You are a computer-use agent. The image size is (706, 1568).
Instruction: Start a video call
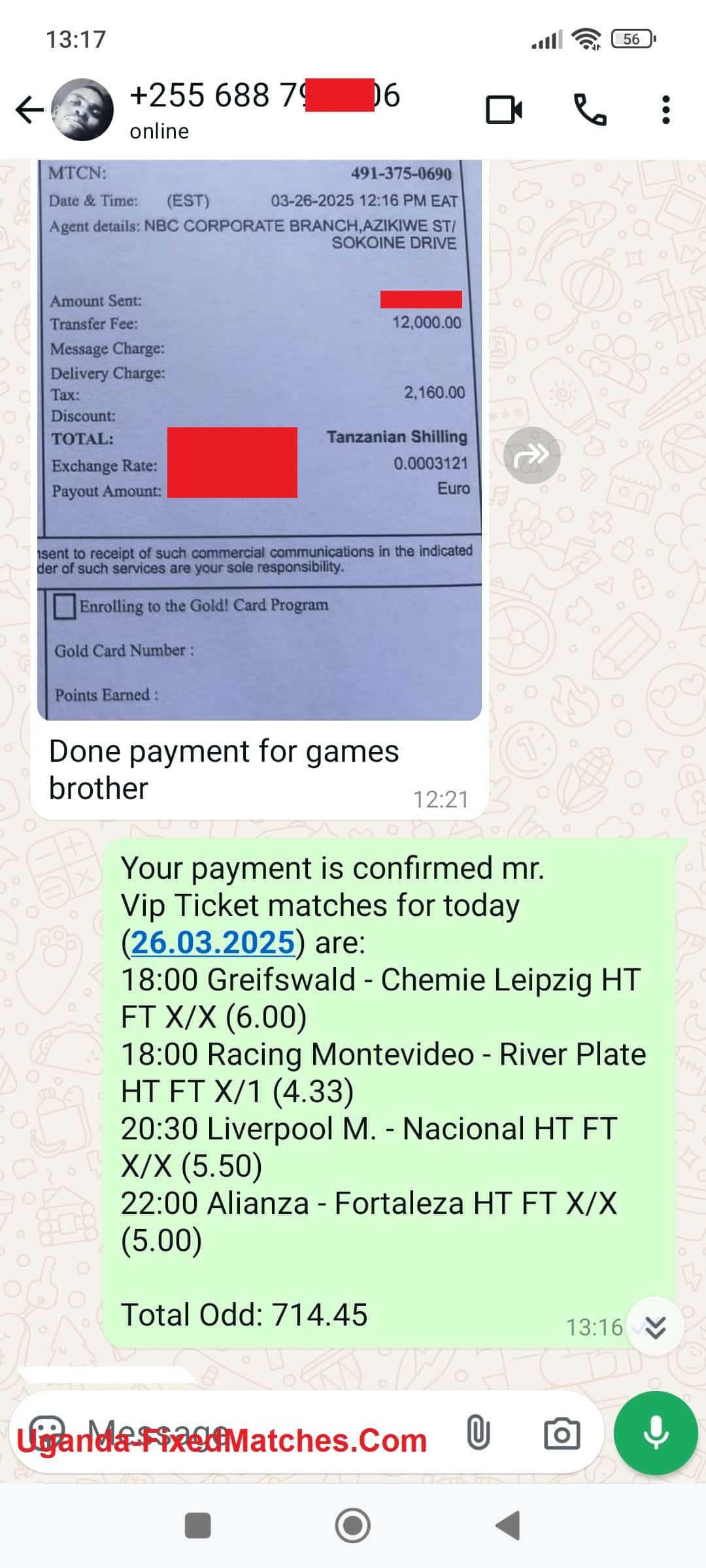[504, 110]
